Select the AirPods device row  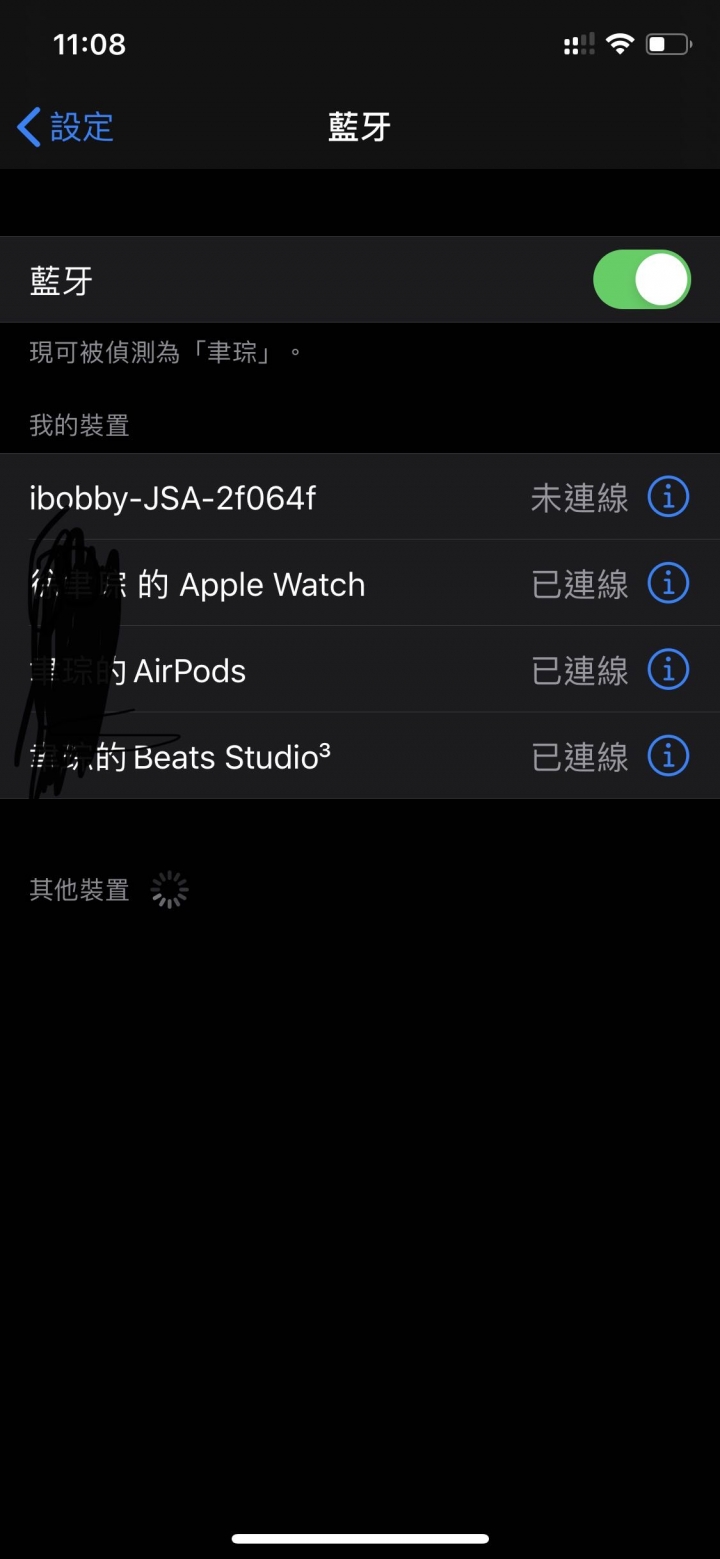pos(360,670)
